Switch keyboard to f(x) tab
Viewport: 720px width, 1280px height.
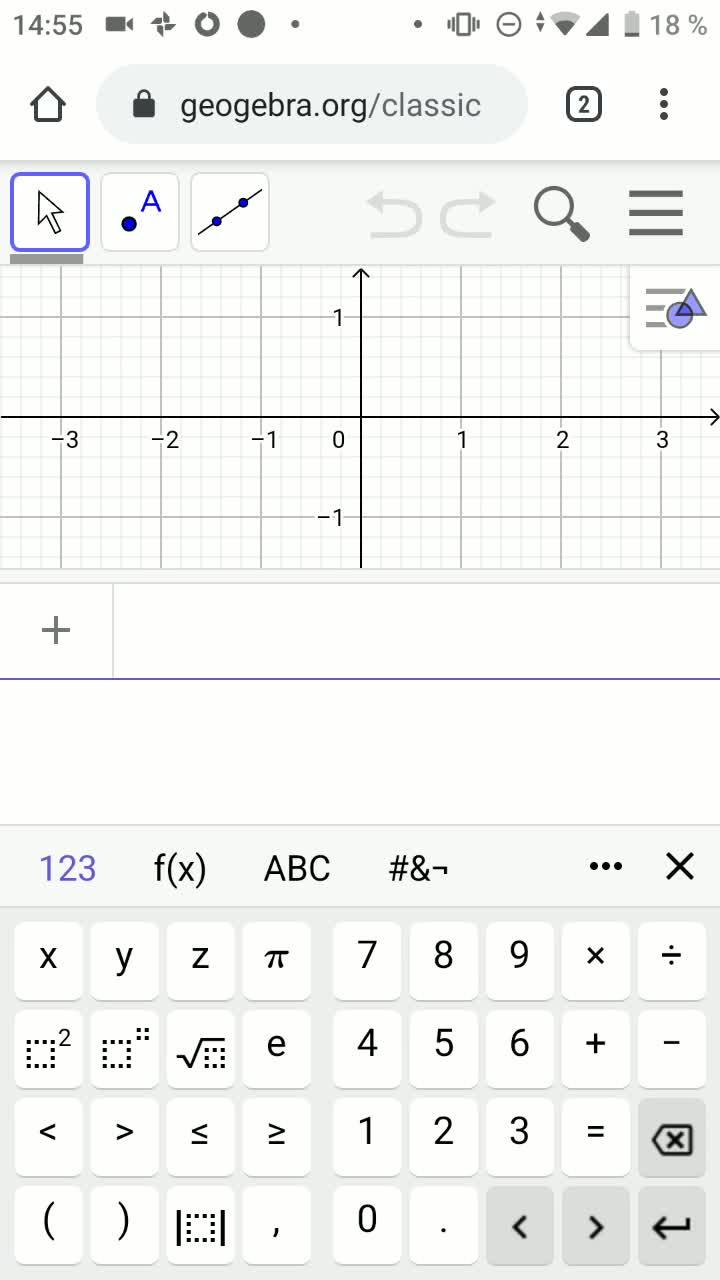coord(180,868)
